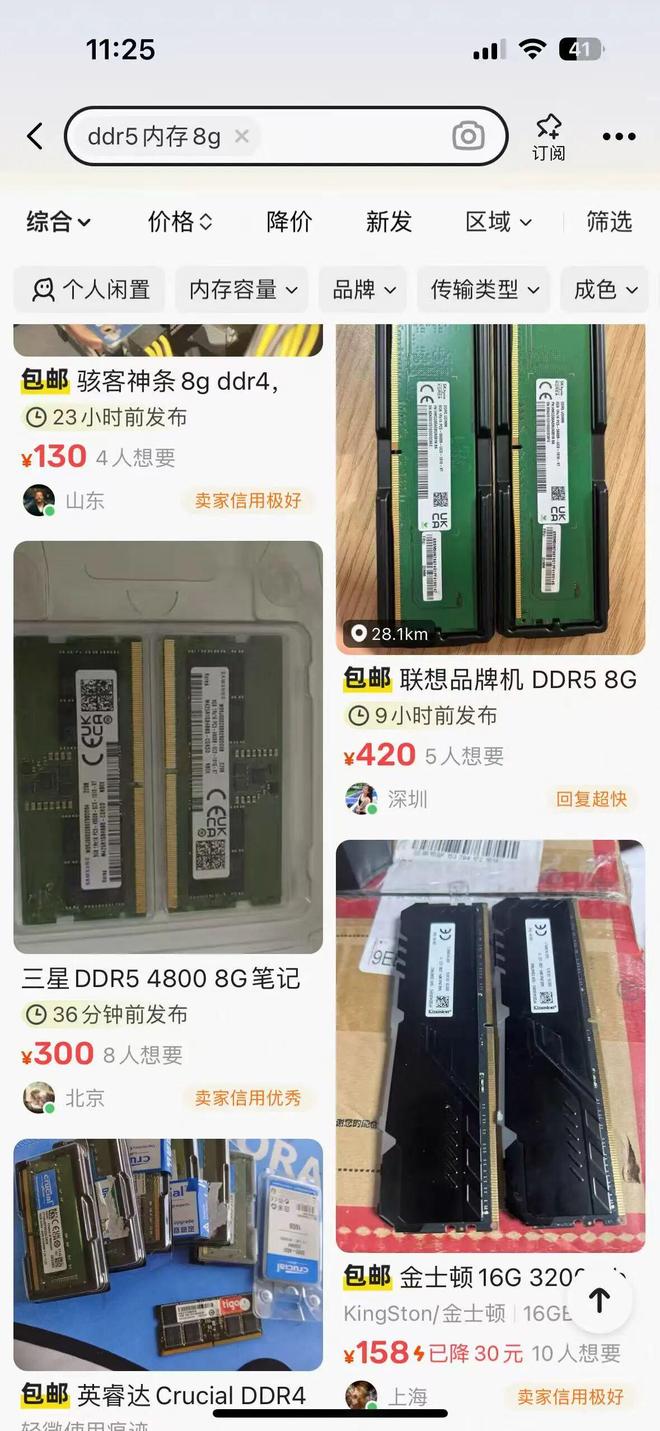660x1431 pixels.
Task: Expand the 内存容量 filter
Action: (243, 290)
